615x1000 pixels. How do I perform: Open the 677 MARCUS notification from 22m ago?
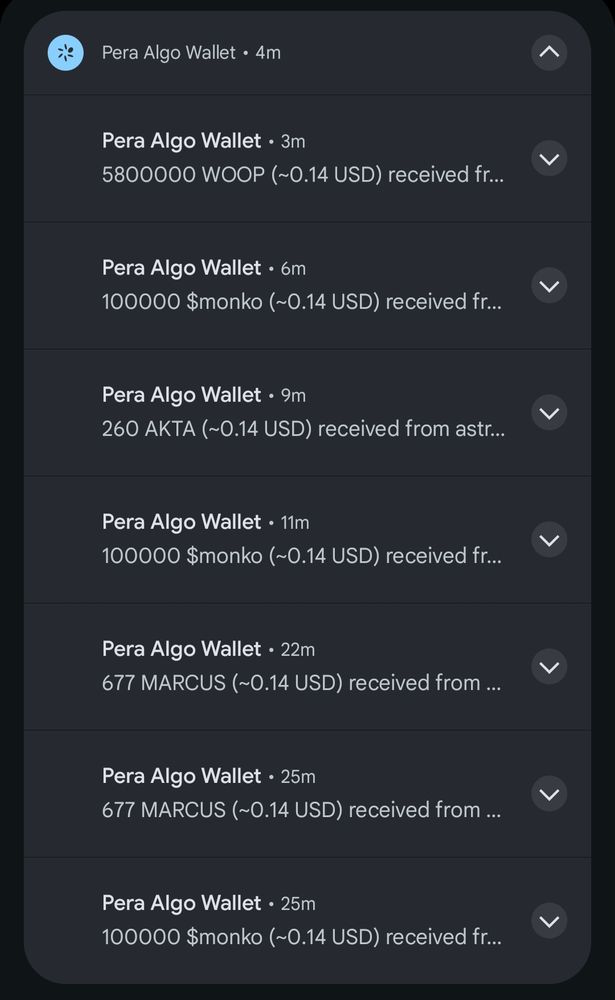click(x=308, y=667)
